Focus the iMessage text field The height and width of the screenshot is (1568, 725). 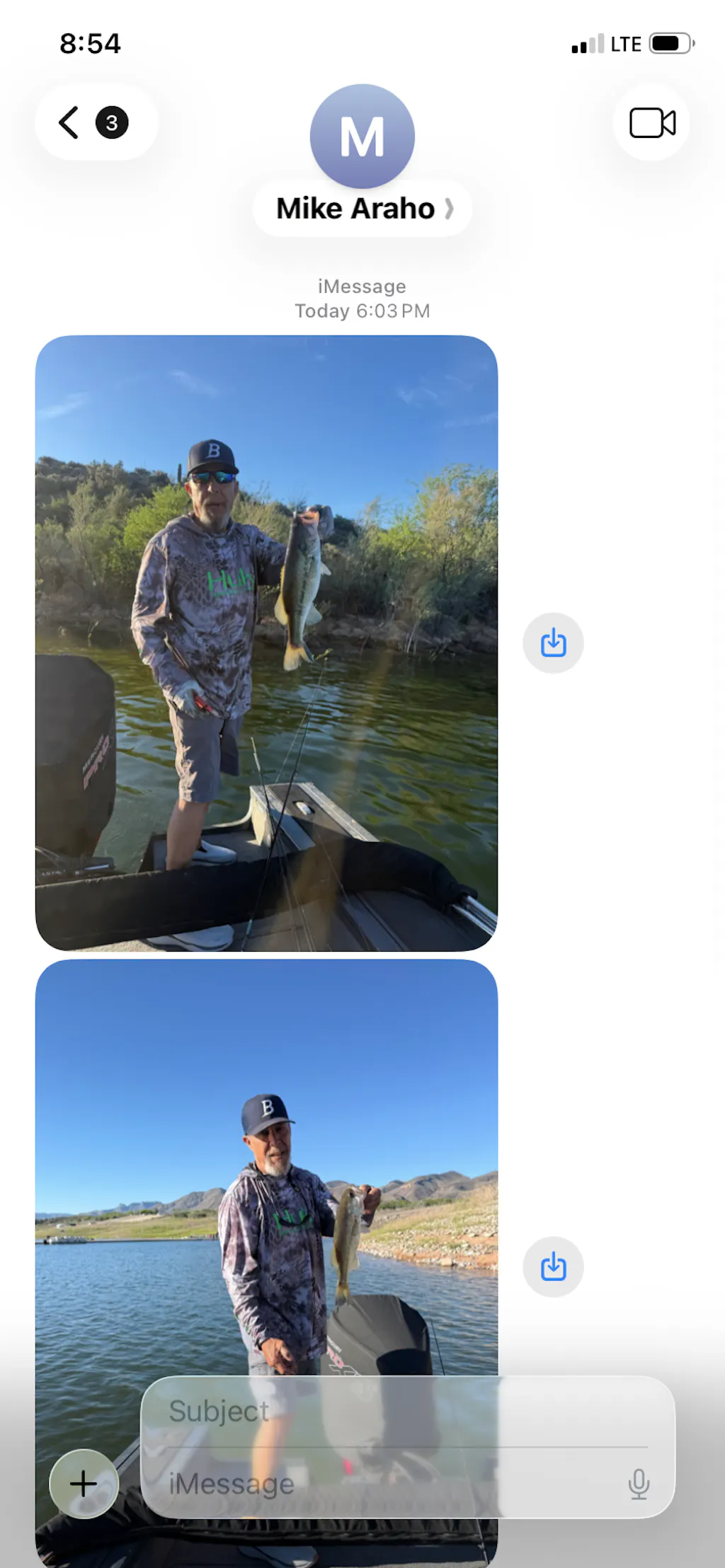pos(382,1484)
